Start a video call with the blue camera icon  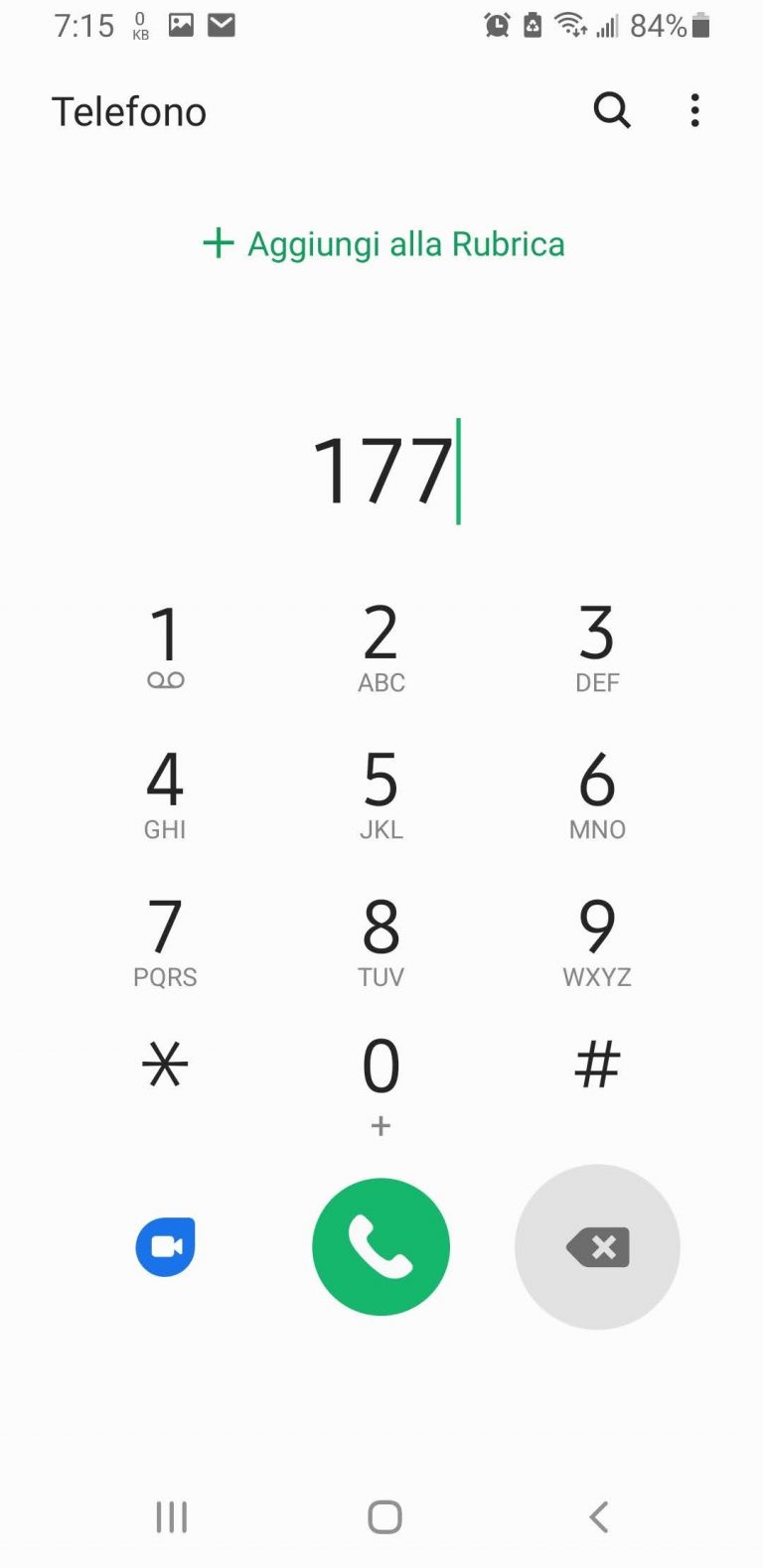pyautogui.click(x=165, y=1246)
